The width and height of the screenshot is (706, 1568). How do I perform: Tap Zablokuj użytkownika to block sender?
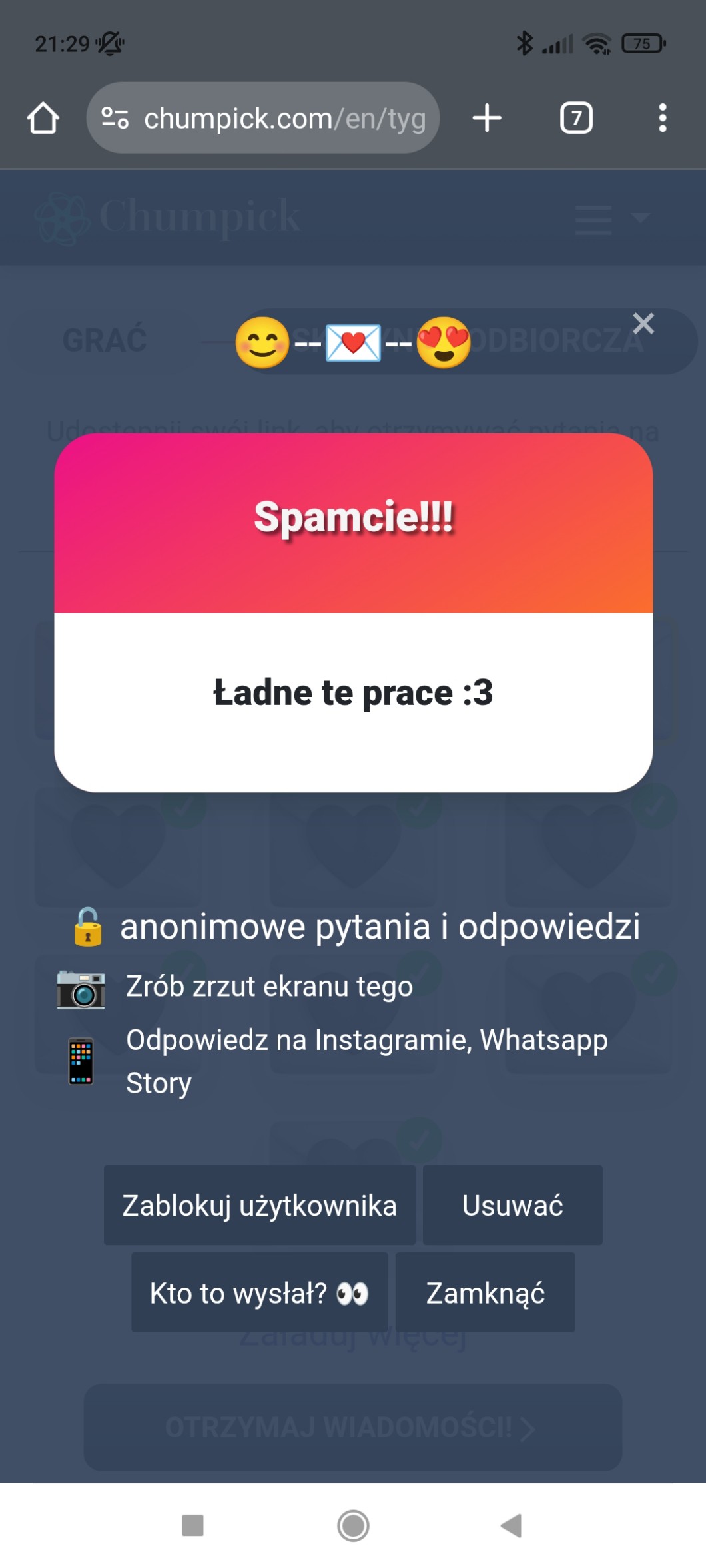259,1205
